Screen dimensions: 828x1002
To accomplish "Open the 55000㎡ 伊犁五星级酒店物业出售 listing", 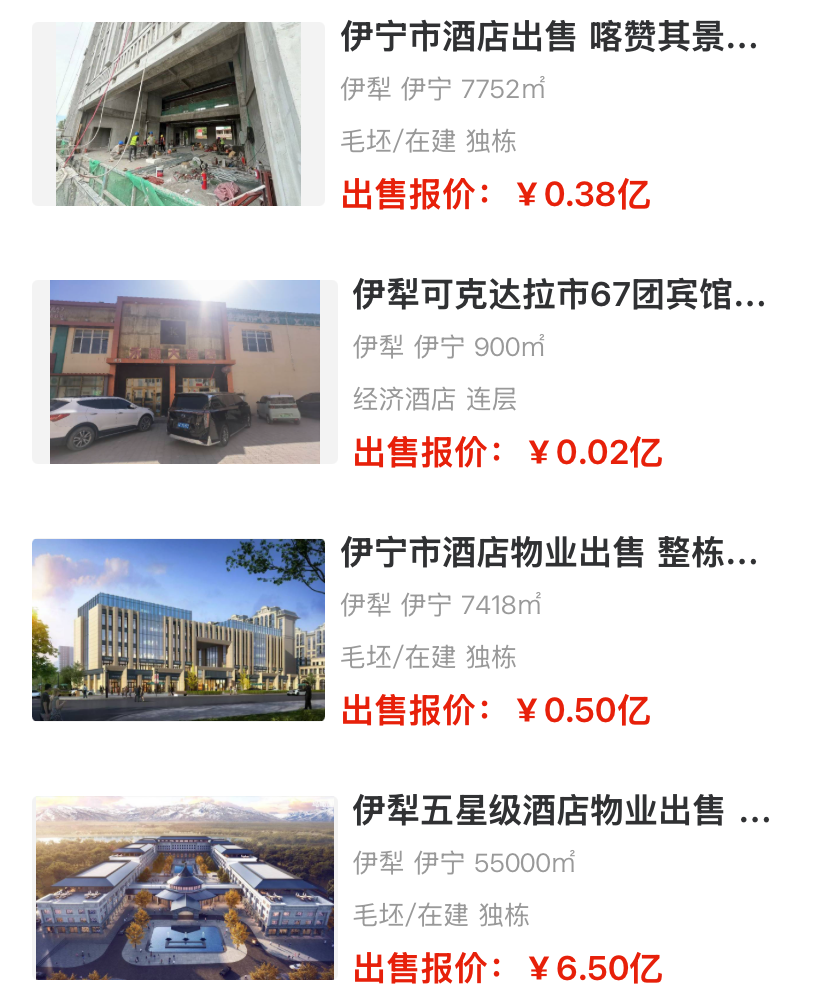I will click(560, 811).
